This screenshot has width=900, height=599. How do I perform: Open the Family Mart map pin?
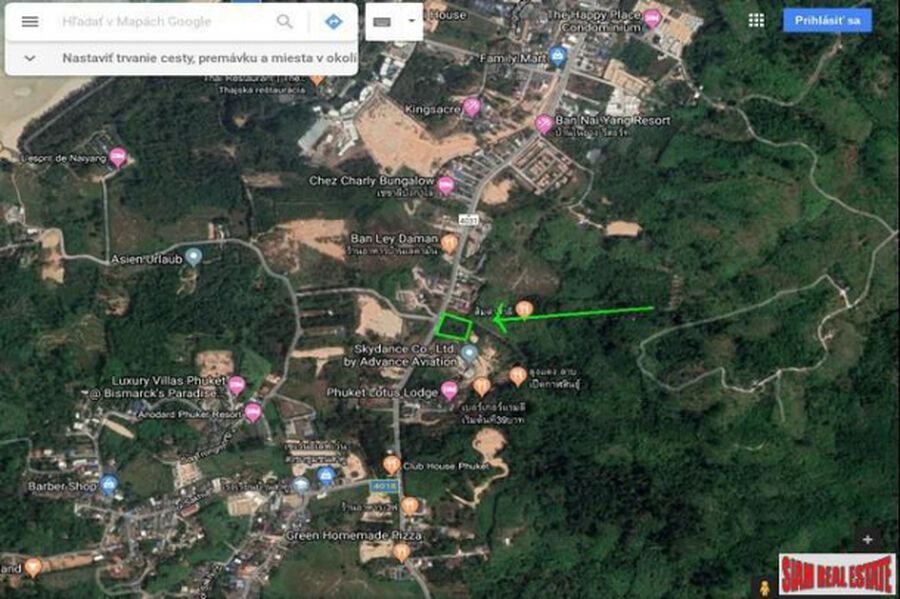tap(557, 57)
